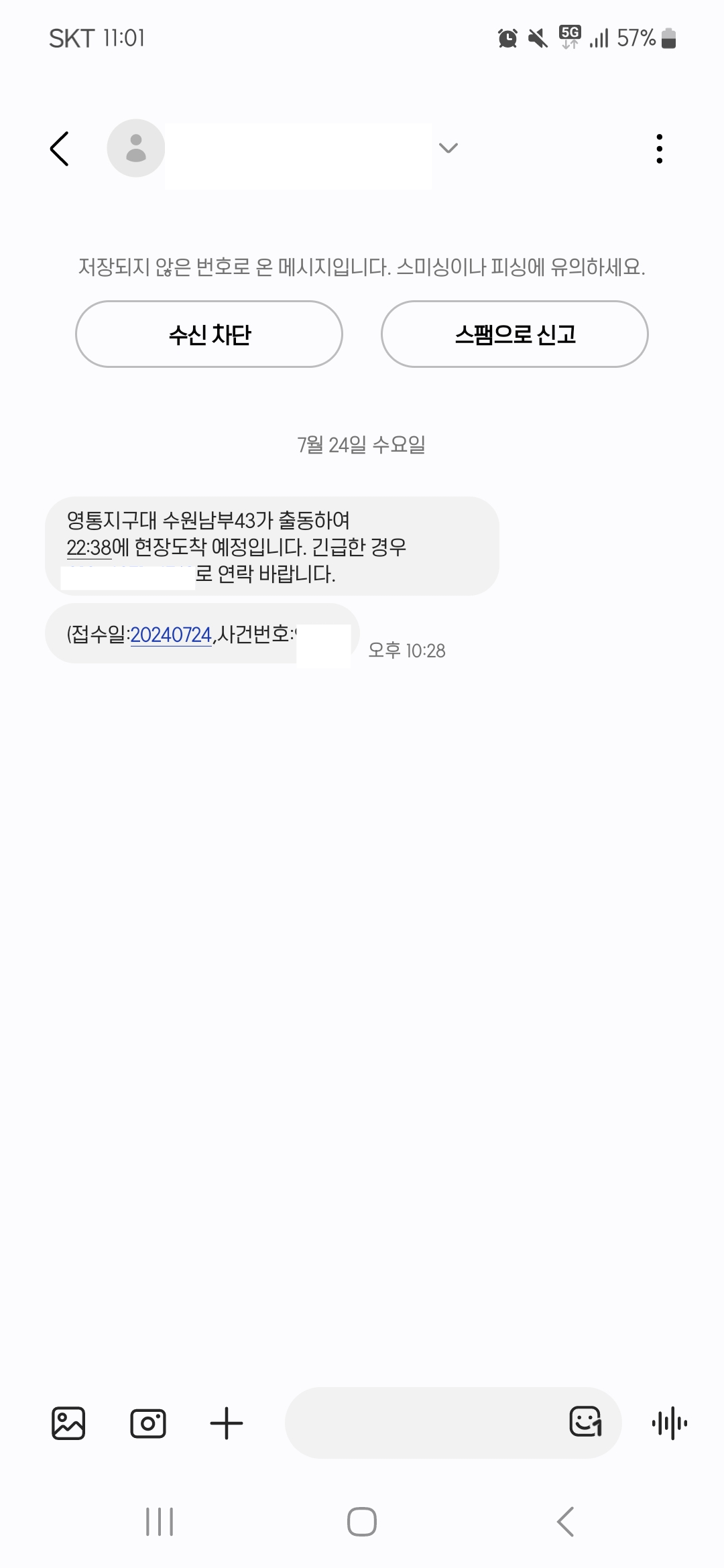Screen dimensions: 724x1568
Task: Go to the home screen
Action: (362, 1522)
